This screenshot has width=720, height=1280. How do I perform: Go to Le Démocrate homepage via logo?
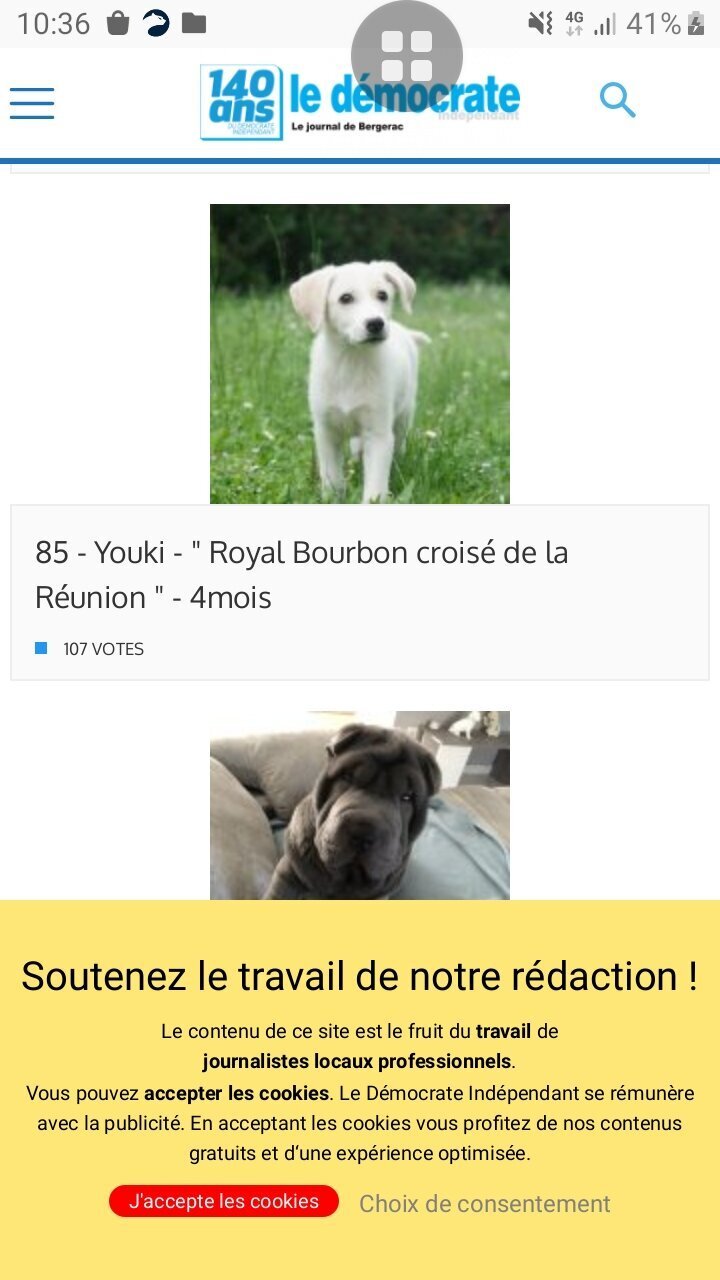(360, 102)
